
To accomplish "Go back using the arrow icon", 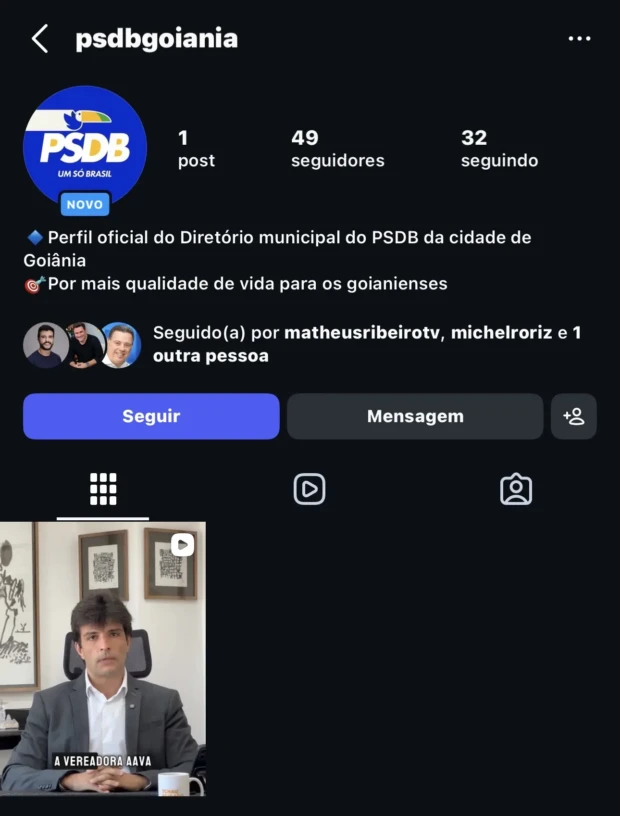I will pos(40,39).
